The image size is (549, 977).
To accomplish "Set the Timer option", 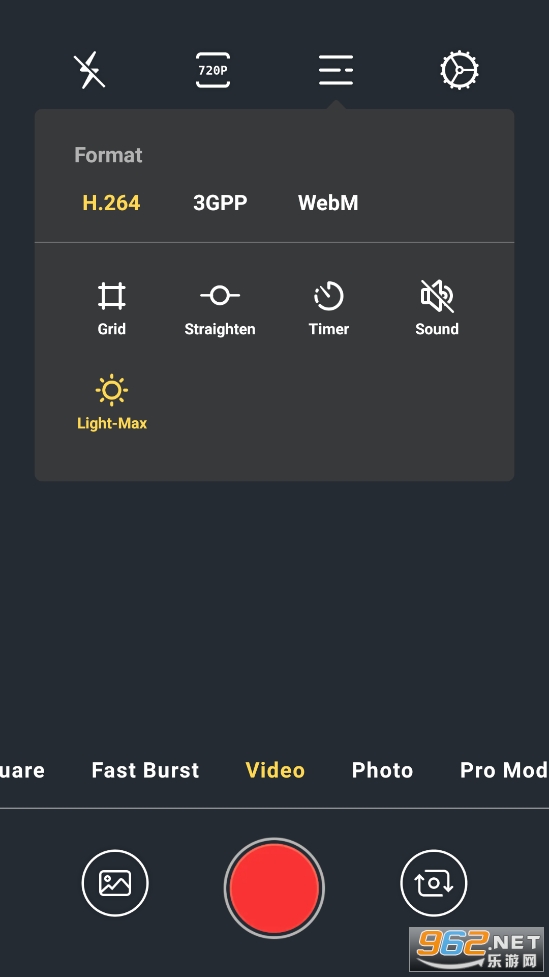I will click(x=328, y=308).
